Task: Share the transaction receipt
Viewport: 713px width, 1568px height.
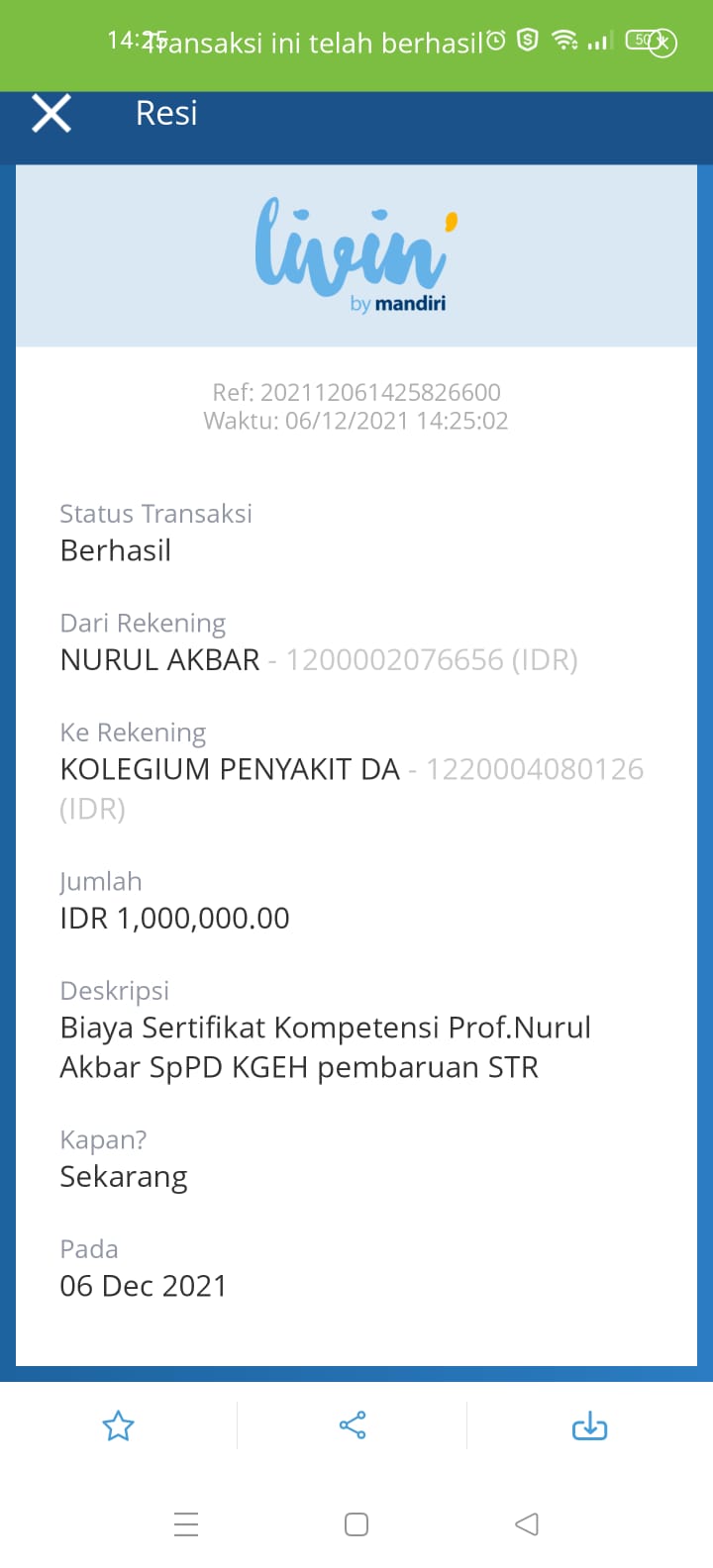Action: 353,1425
